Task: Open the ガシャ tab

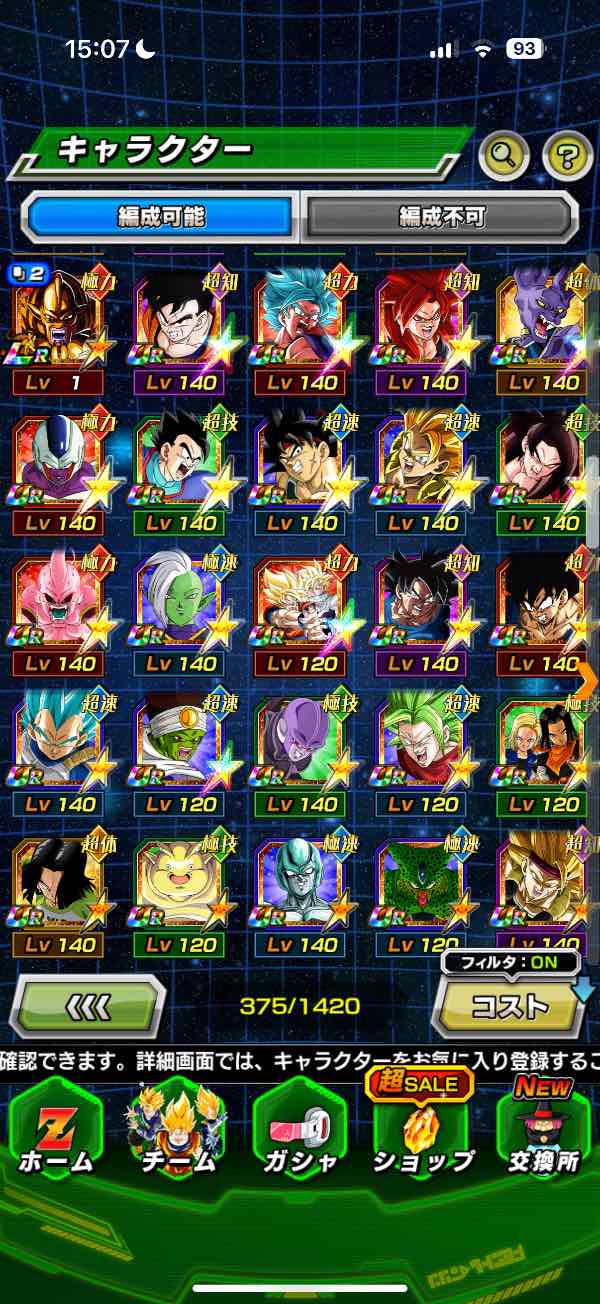Action: (x=300, y=1130)
